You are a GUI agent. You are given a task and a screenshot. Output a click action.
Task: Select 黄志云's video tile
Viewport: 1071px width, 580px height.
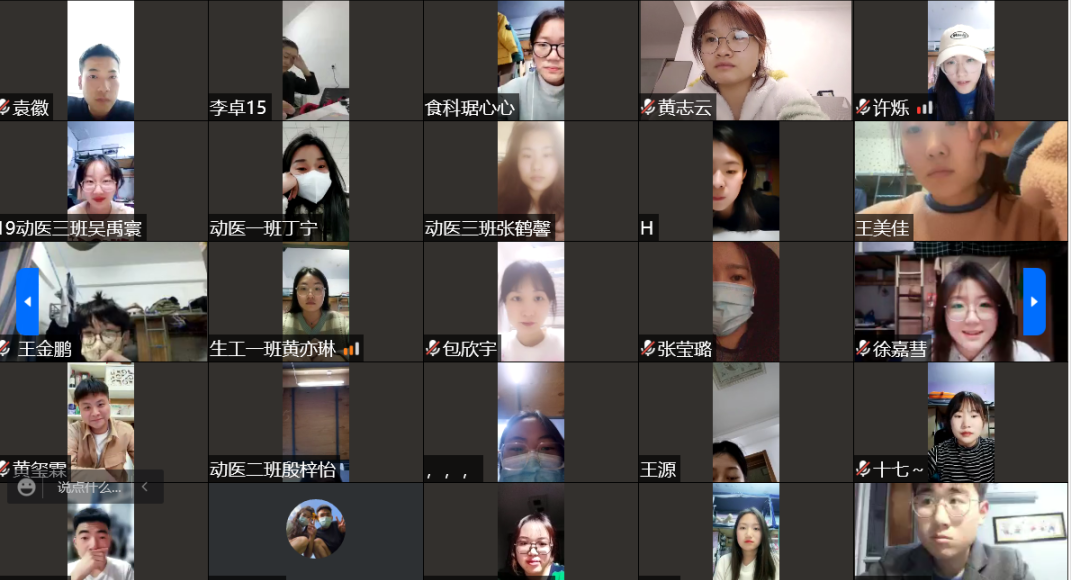click(745, 60)
